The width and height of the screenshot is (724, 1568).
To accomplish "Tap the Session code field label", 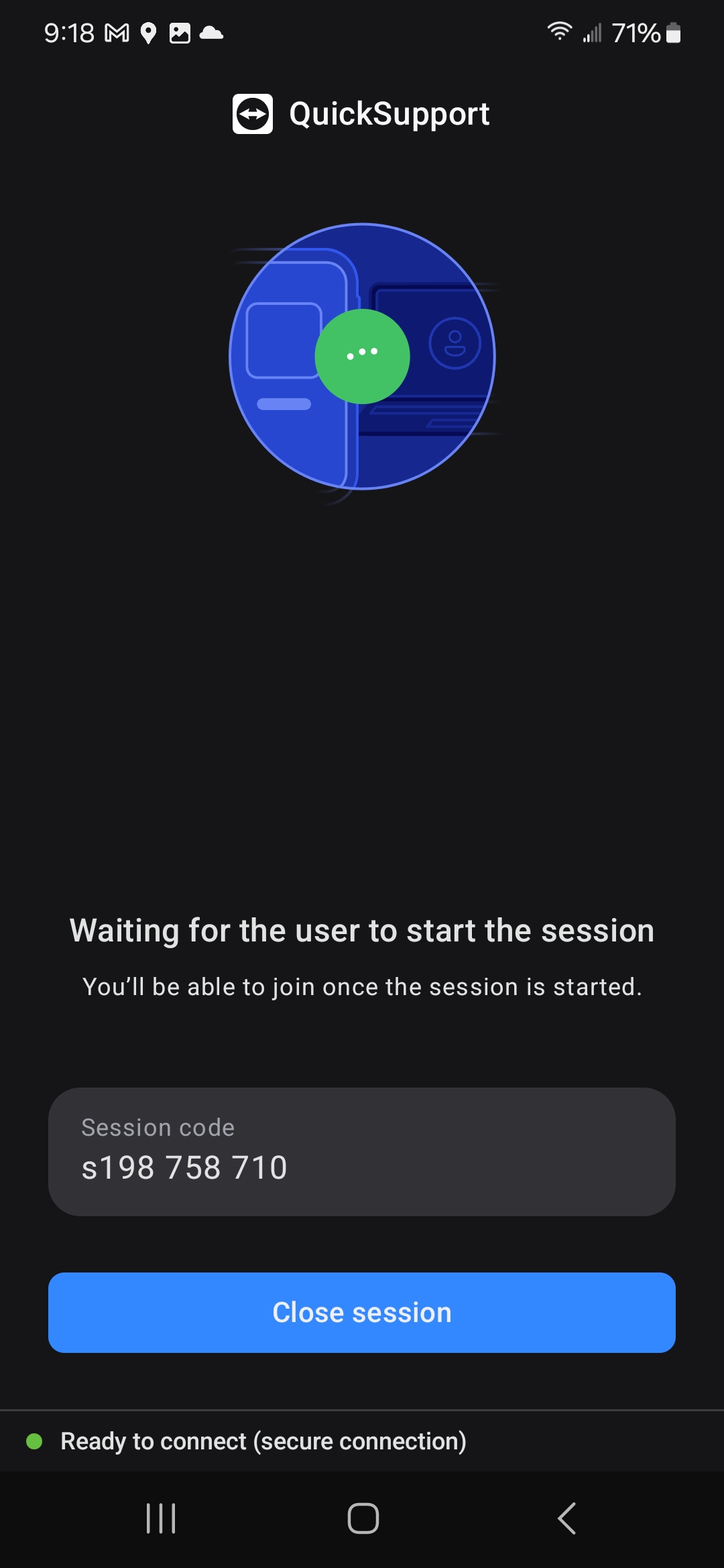I will 156,1127.
